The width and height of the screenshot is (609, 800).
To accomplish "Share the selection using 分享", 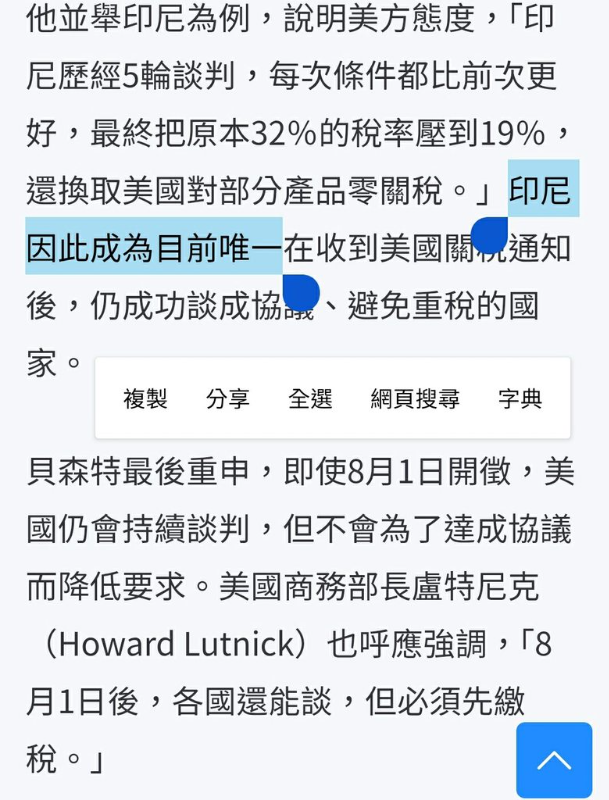I will point(227,399).
